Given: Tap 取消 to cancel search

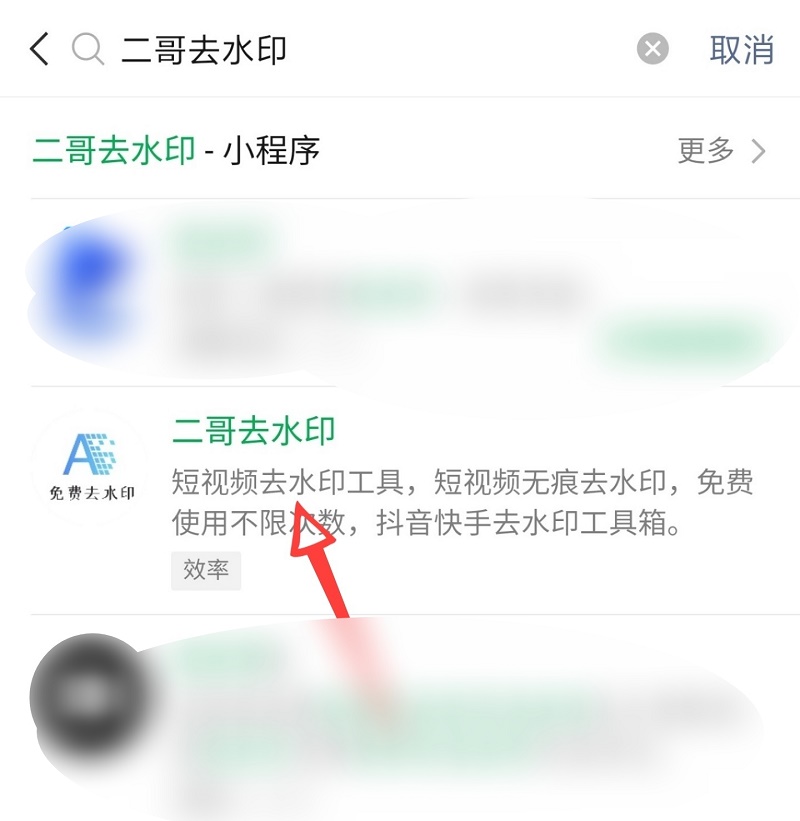Looking at the screenshot, I should coord(741,49).
